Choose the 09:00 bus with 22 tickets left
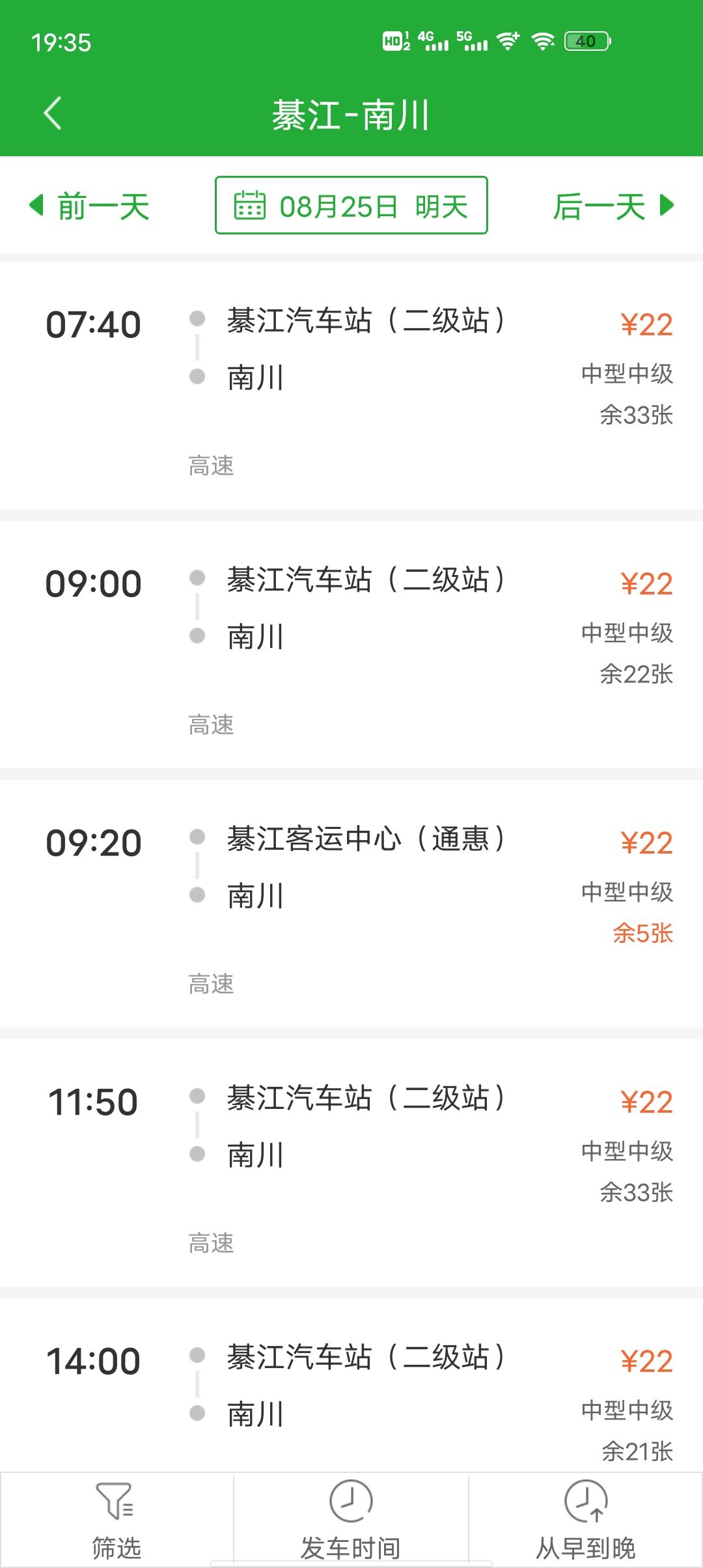The image size is (703, 1568). (x=351, y=645)
